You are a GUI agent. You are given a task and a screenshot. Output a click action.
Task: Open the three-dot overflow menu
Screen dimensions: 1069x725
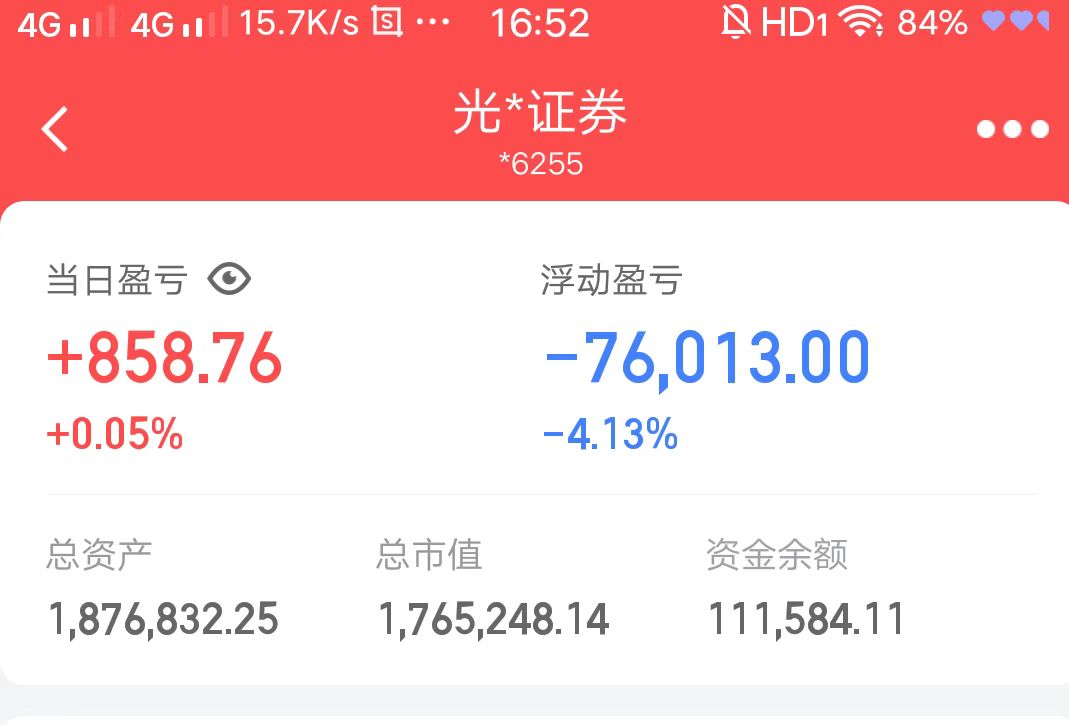pyautogui.click(x=1012, y=129)
